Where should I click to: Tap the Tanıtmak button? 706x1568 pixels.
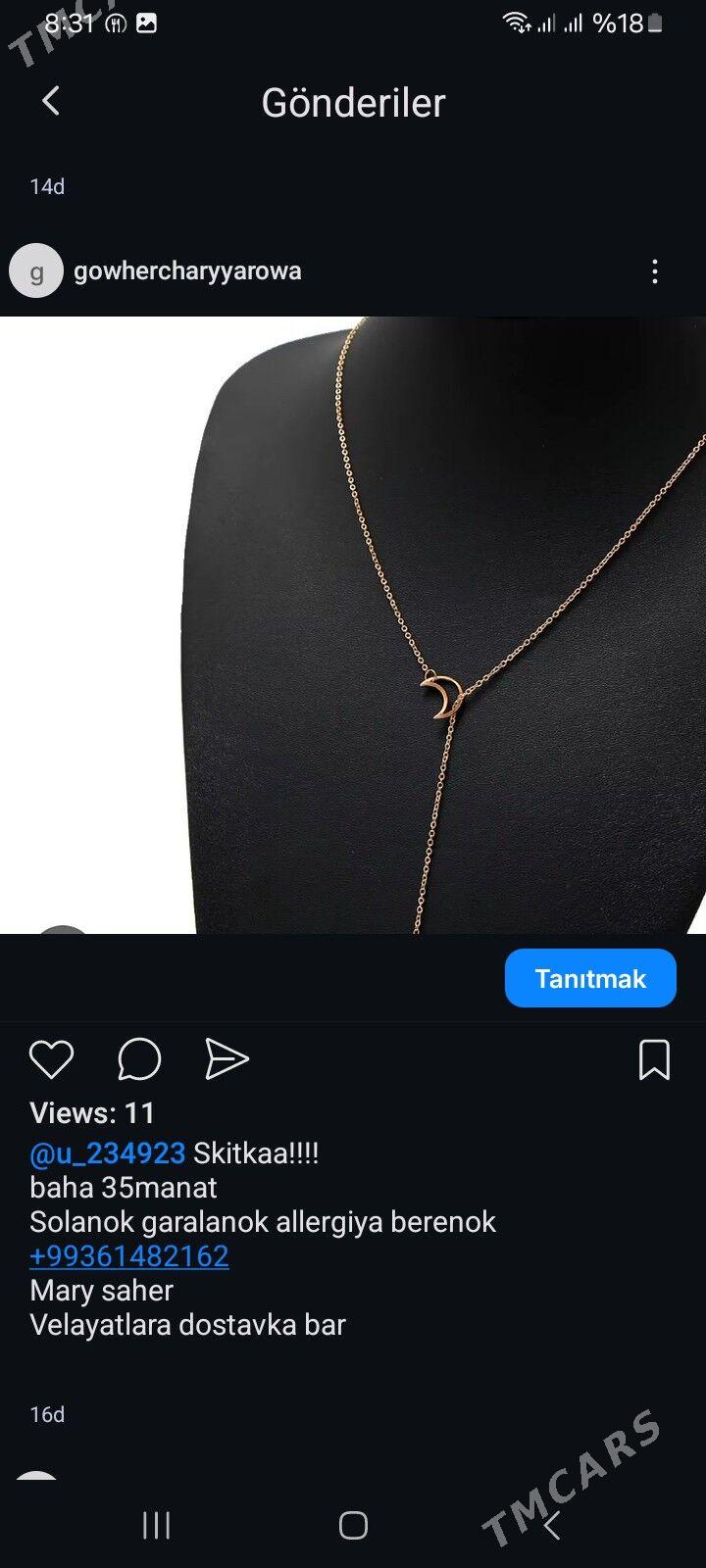[589, 978]
